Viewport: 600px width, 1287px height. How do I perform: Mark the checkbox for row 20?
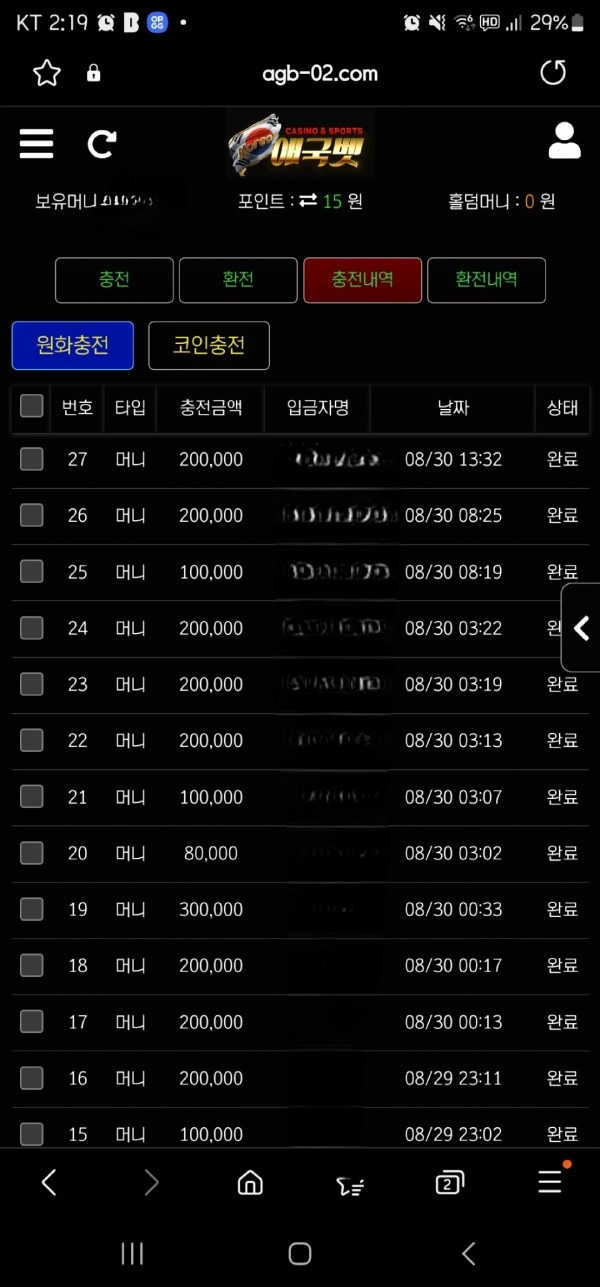tap(32, 853)
